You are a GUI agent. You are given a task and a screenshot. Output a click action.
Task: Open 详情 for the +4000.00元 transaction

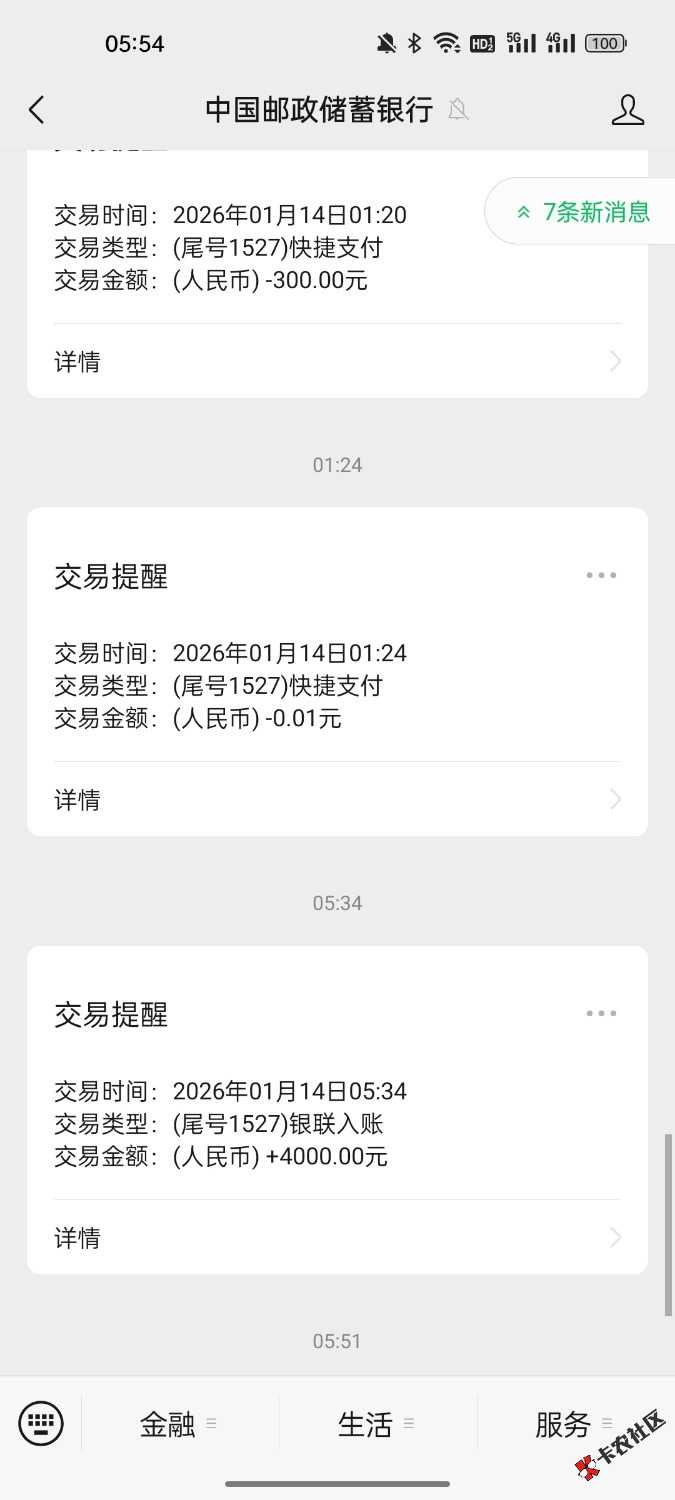click(337, 1237)
